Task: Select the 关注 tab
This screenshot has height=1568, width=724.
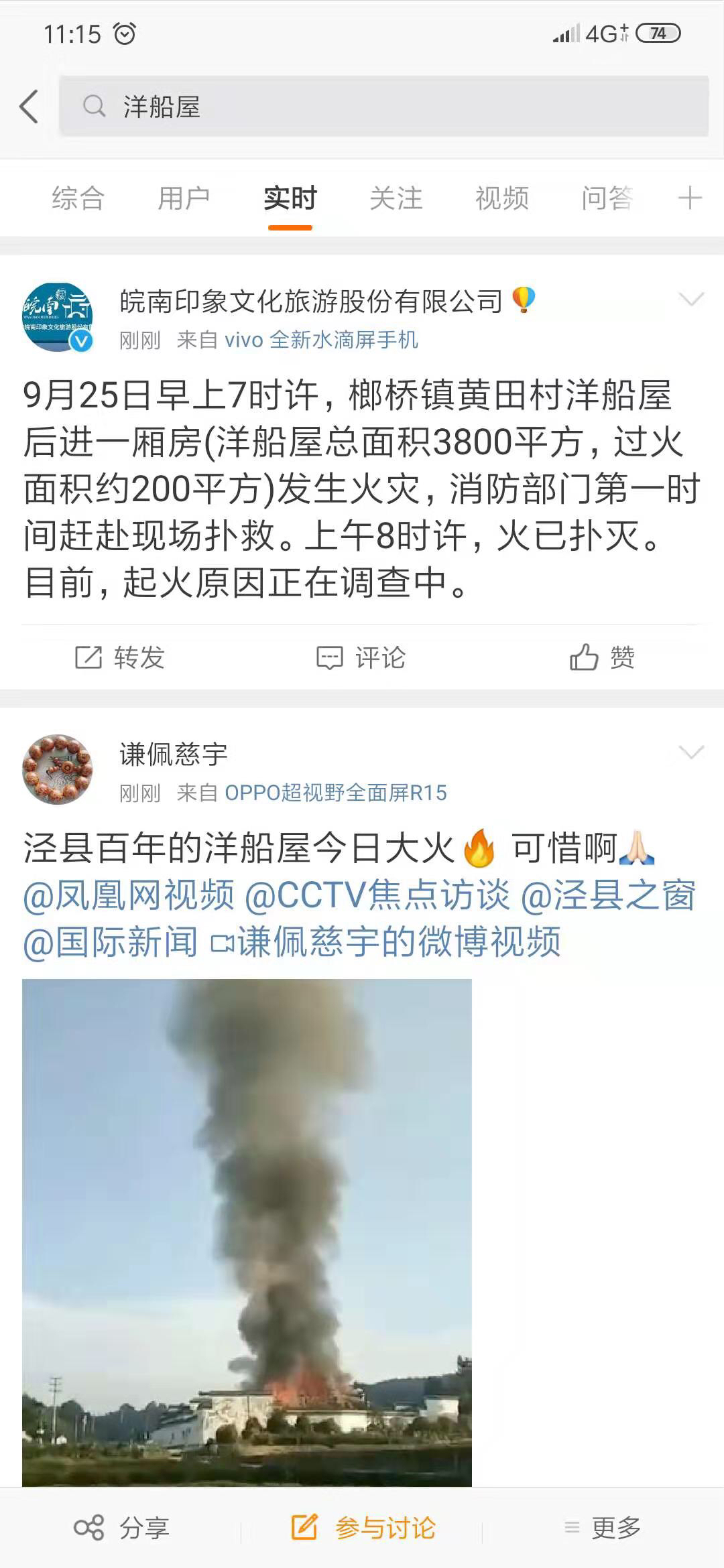Action: [396, 198]
